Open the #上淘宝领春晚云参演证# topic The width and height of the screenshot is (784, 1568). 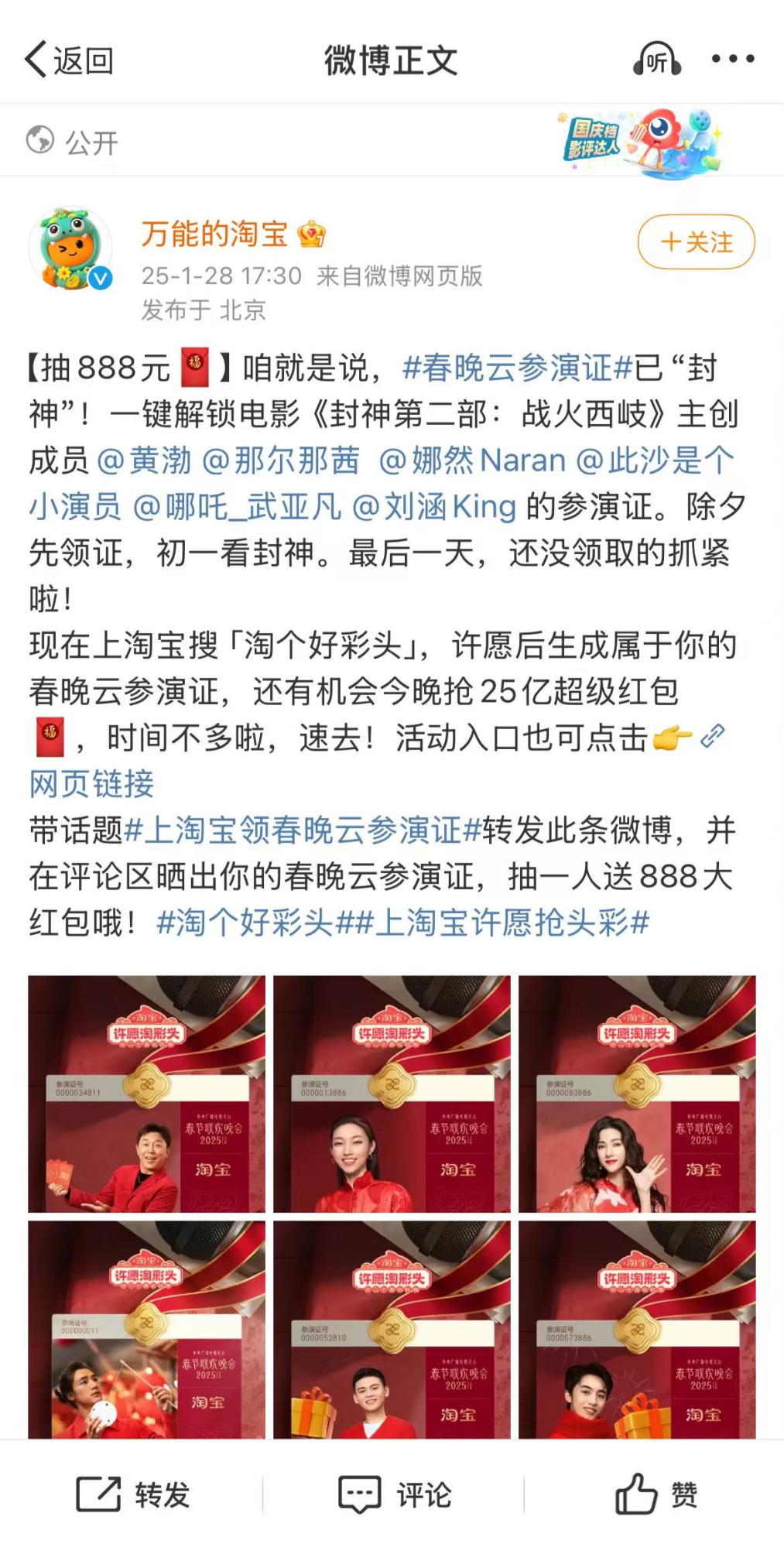(303, 830)
